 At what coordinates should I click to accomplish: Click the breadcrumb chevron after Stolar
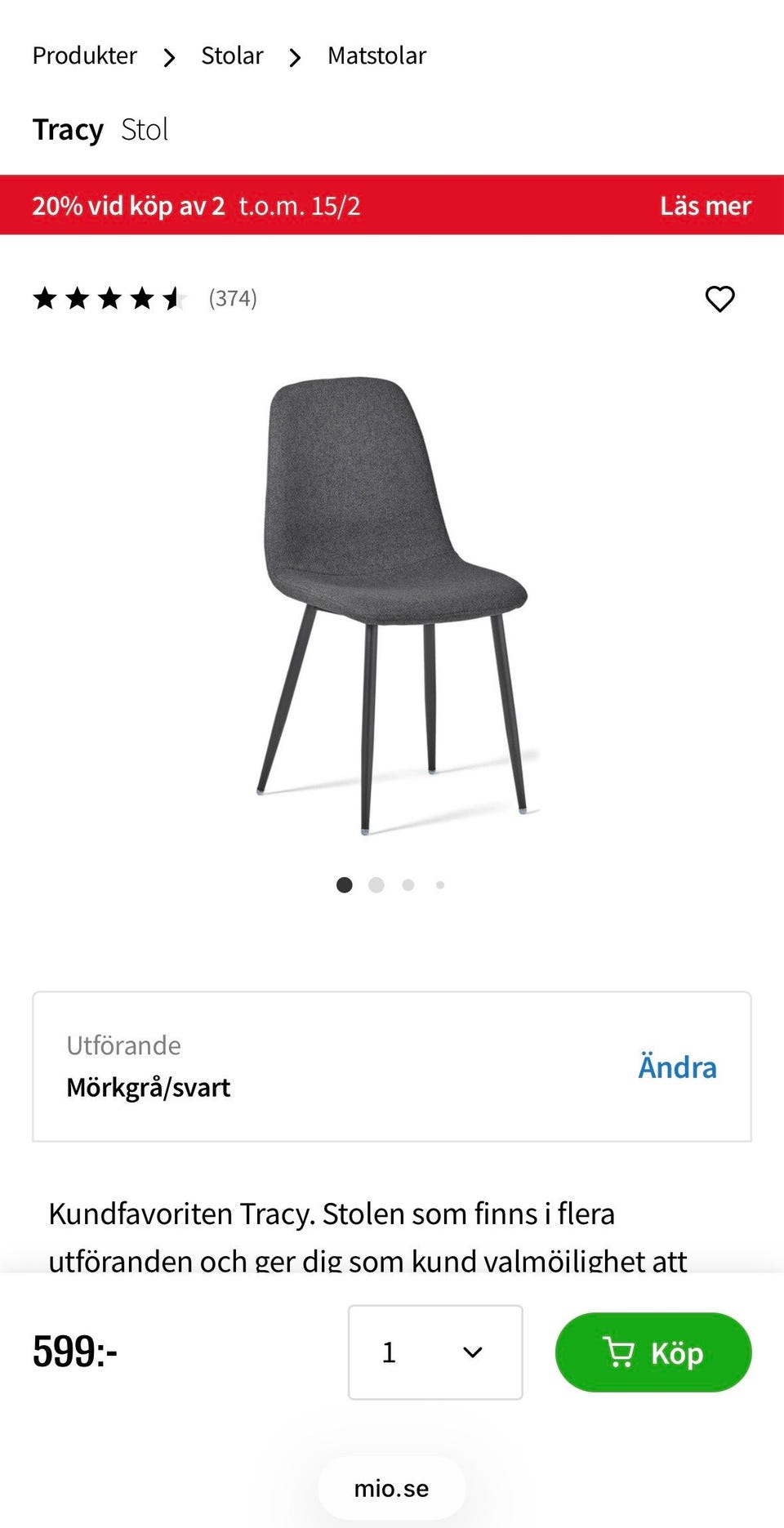pos(295,56)
